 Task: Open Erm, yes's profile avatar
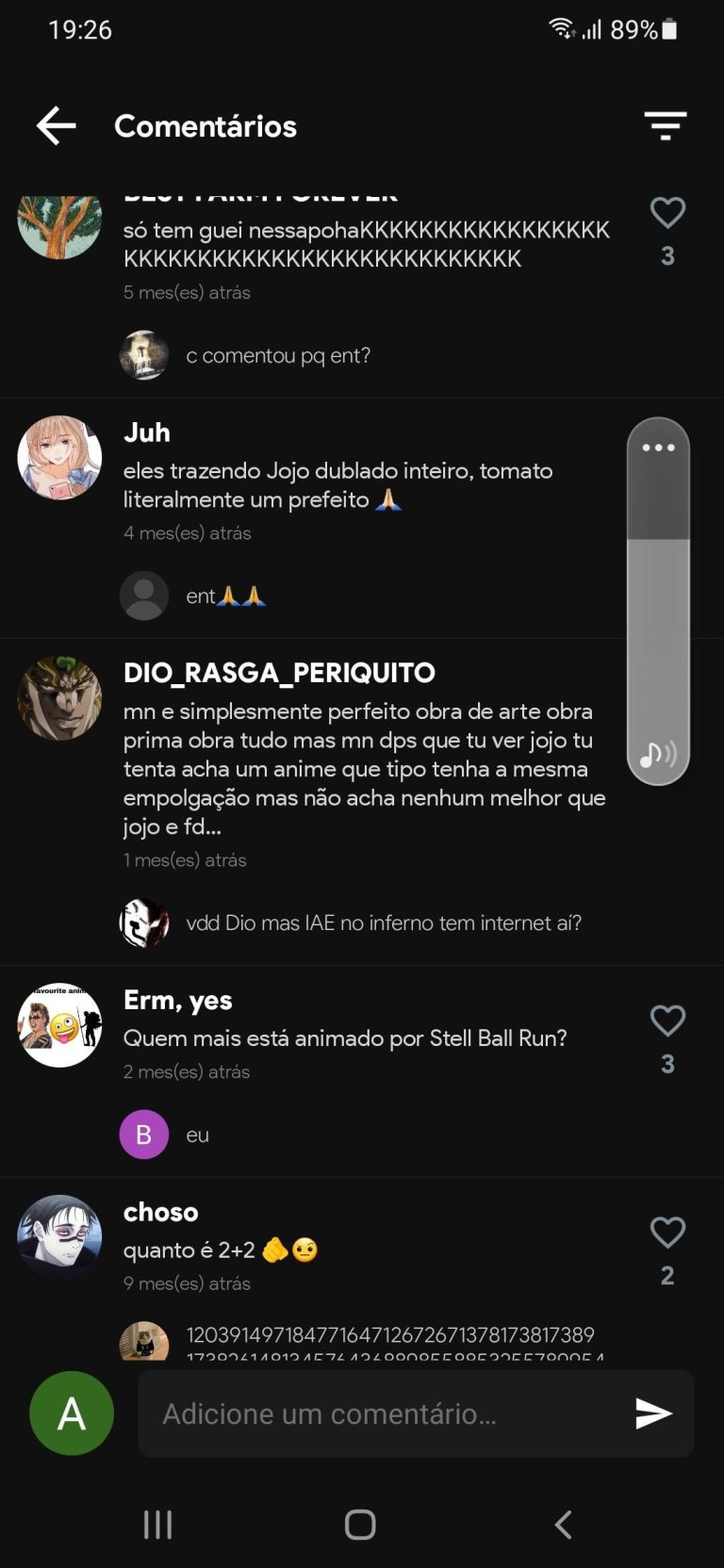59,1025
